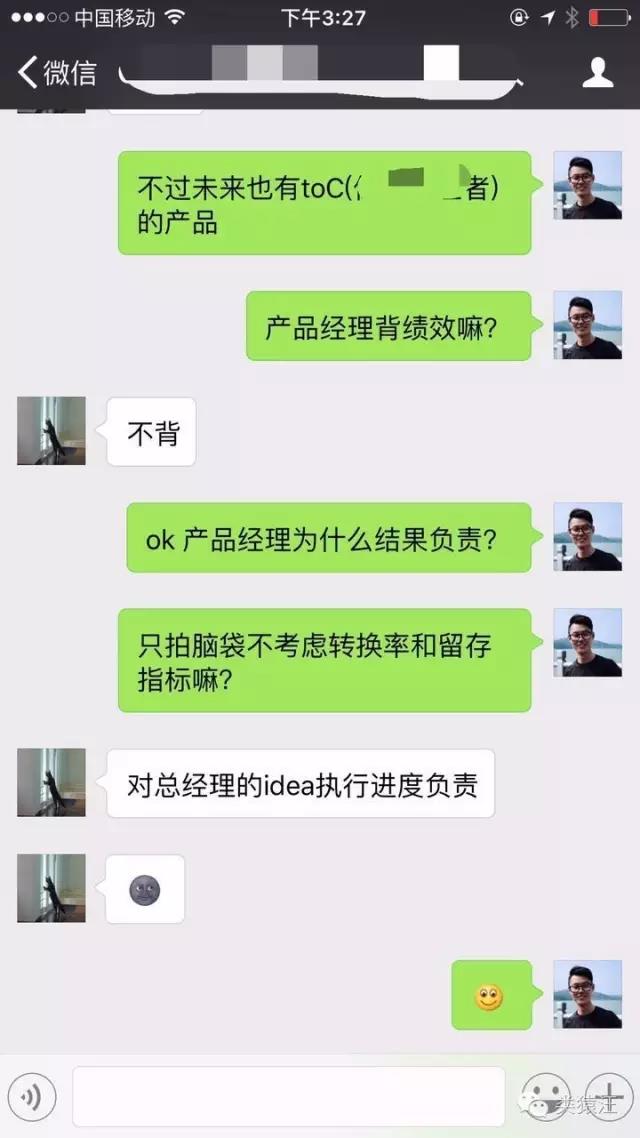Screen dimensions: 640x1138
Task: Tap the message text input field
Action: click(288, 1097)
